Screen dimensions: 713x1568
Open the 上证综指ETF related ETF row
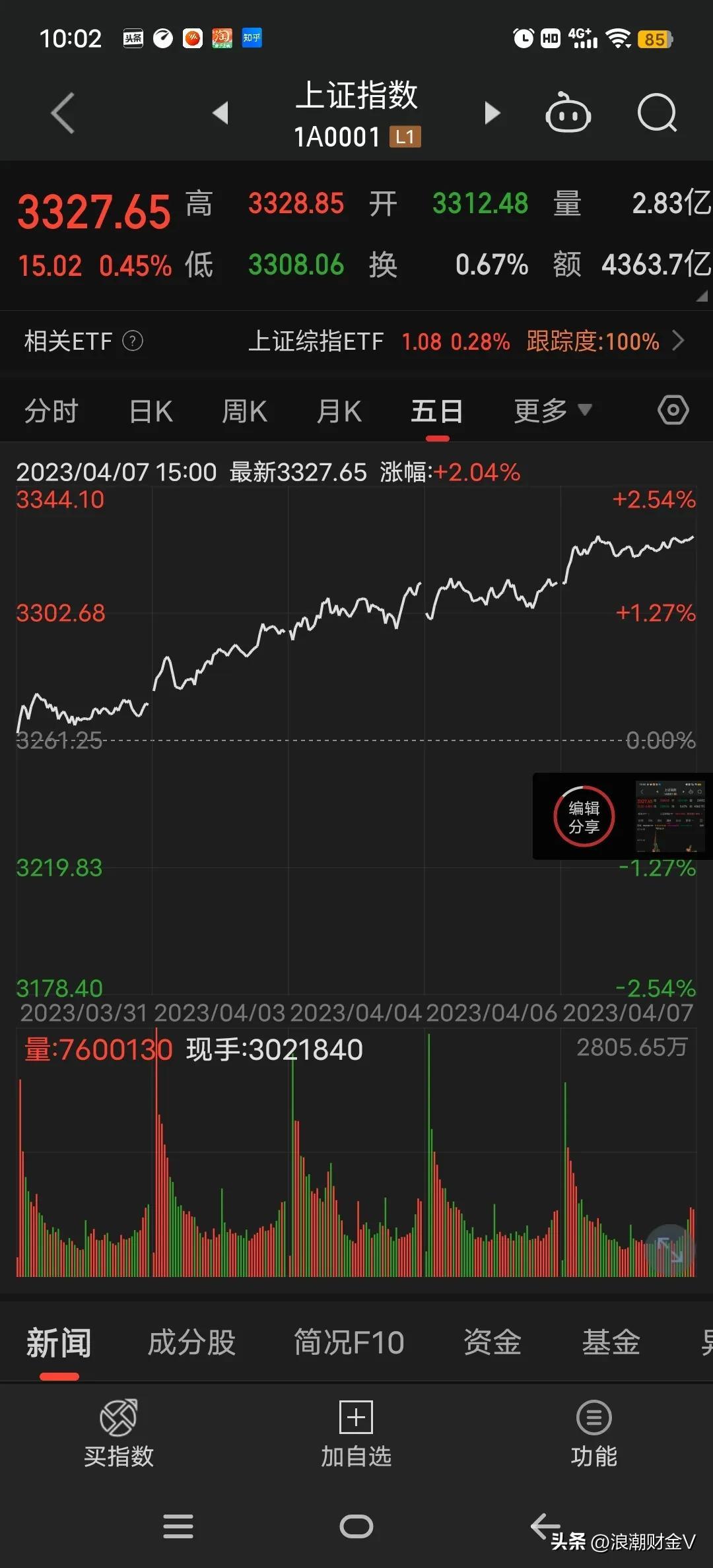tap(462, 341)
